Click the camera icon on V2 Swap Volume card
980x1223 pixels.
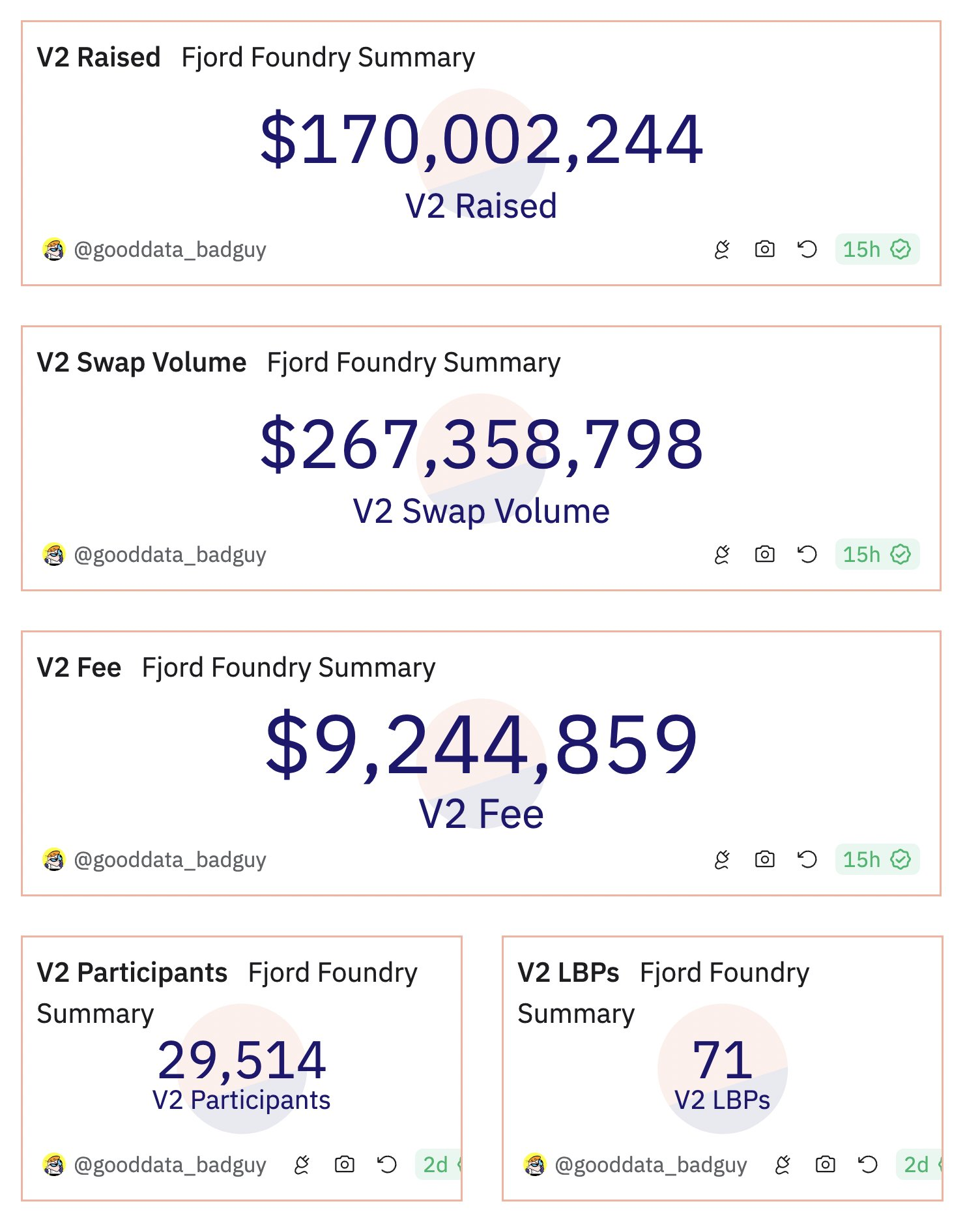(x=764, y=554)
